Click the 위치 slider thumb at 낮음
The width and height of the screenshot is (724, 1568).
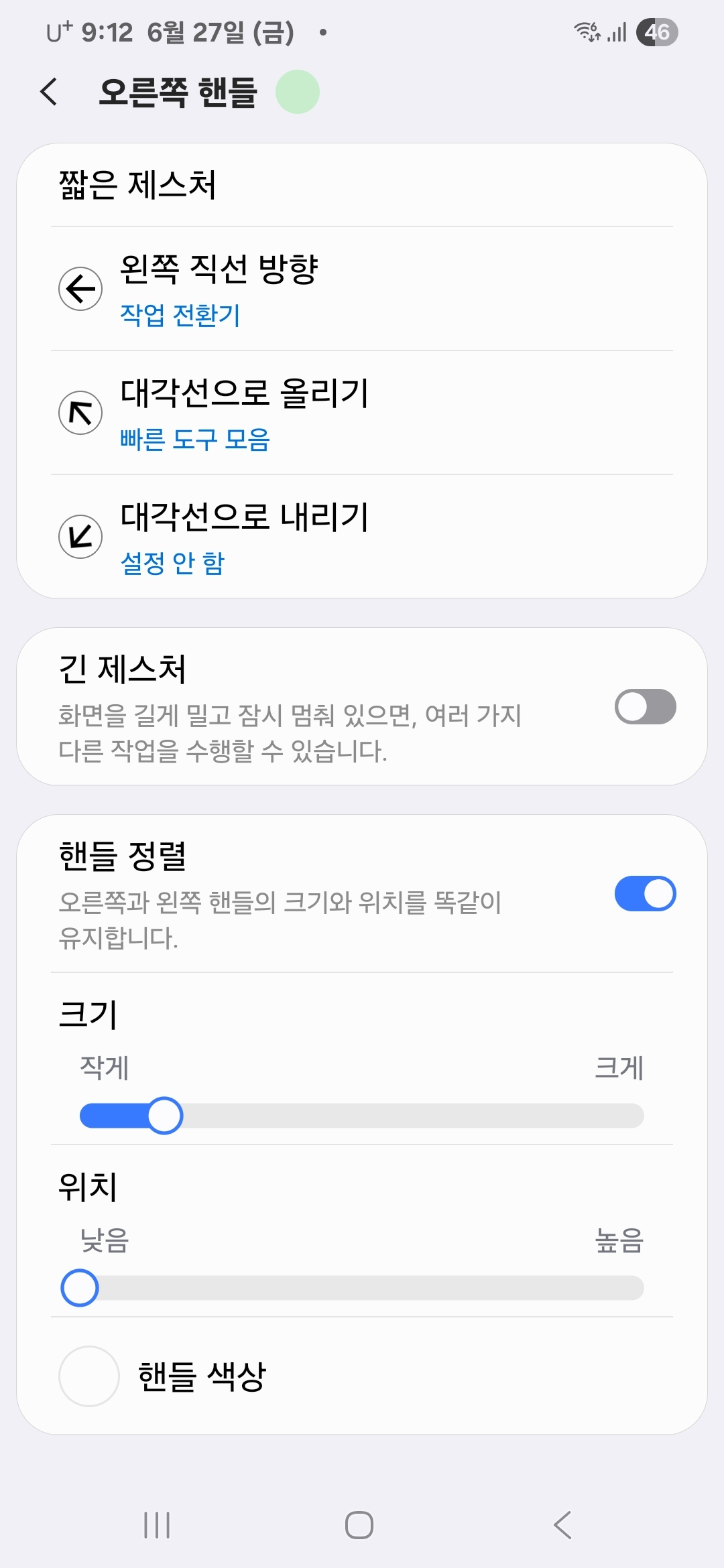pos(78,1285)
